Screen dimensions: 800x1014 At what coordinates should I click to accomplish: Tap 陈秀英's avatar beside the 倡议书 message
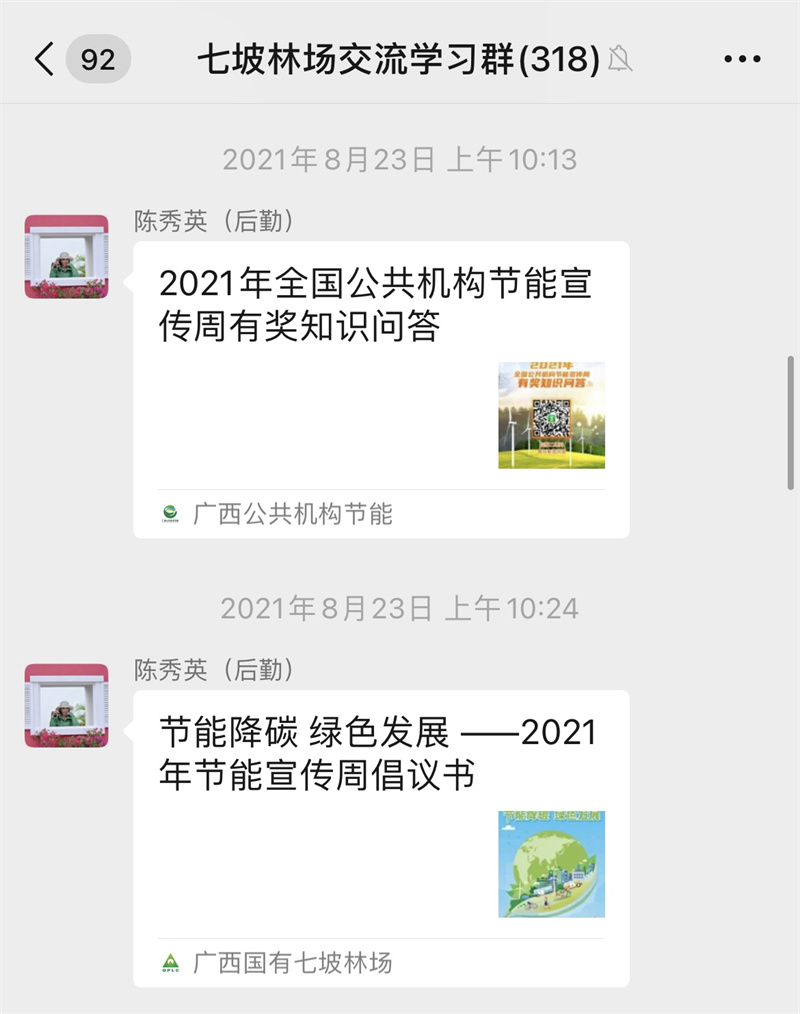pos(67,705)
